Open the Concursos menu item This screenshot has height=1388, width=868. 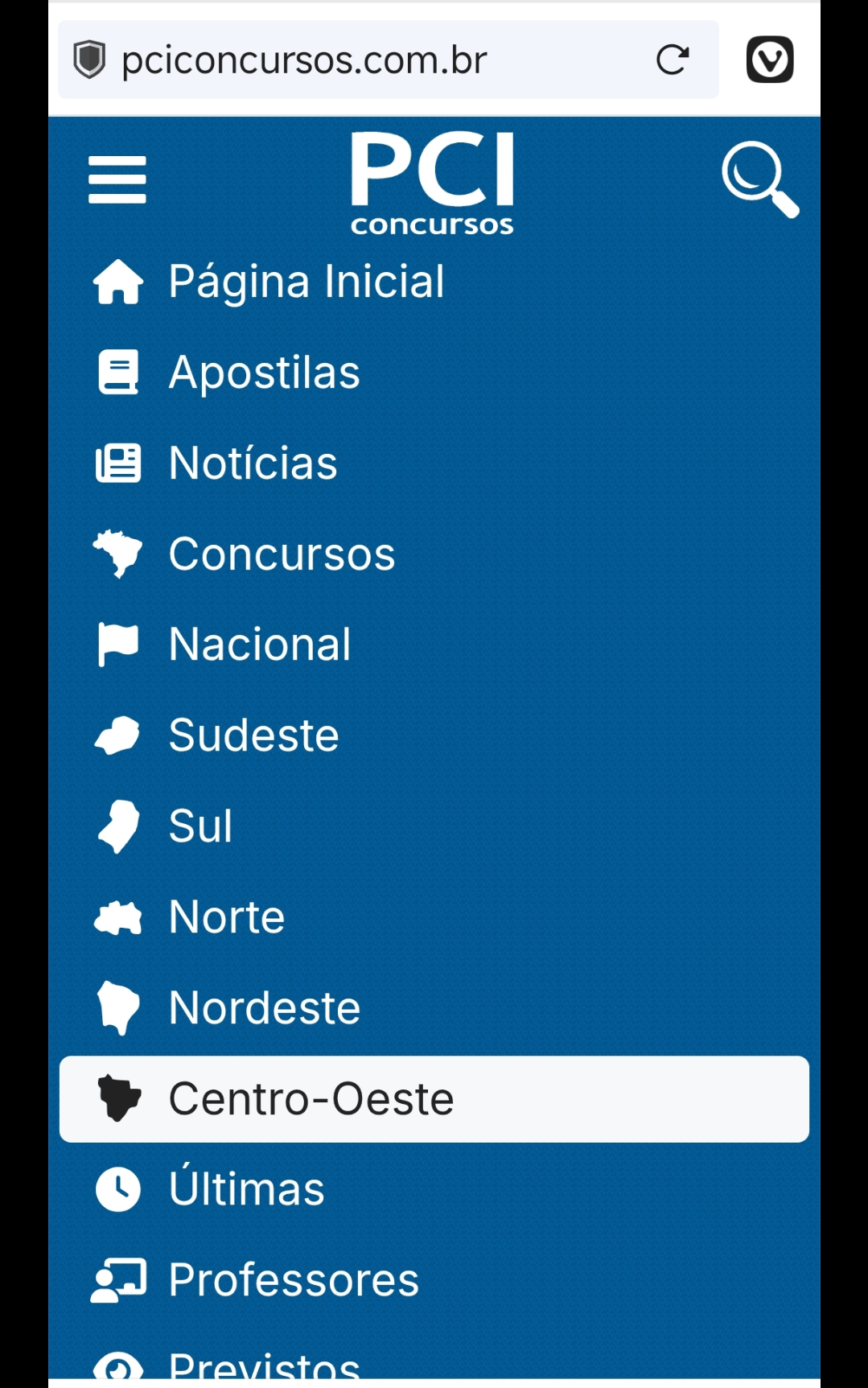(x=282, y=554)
